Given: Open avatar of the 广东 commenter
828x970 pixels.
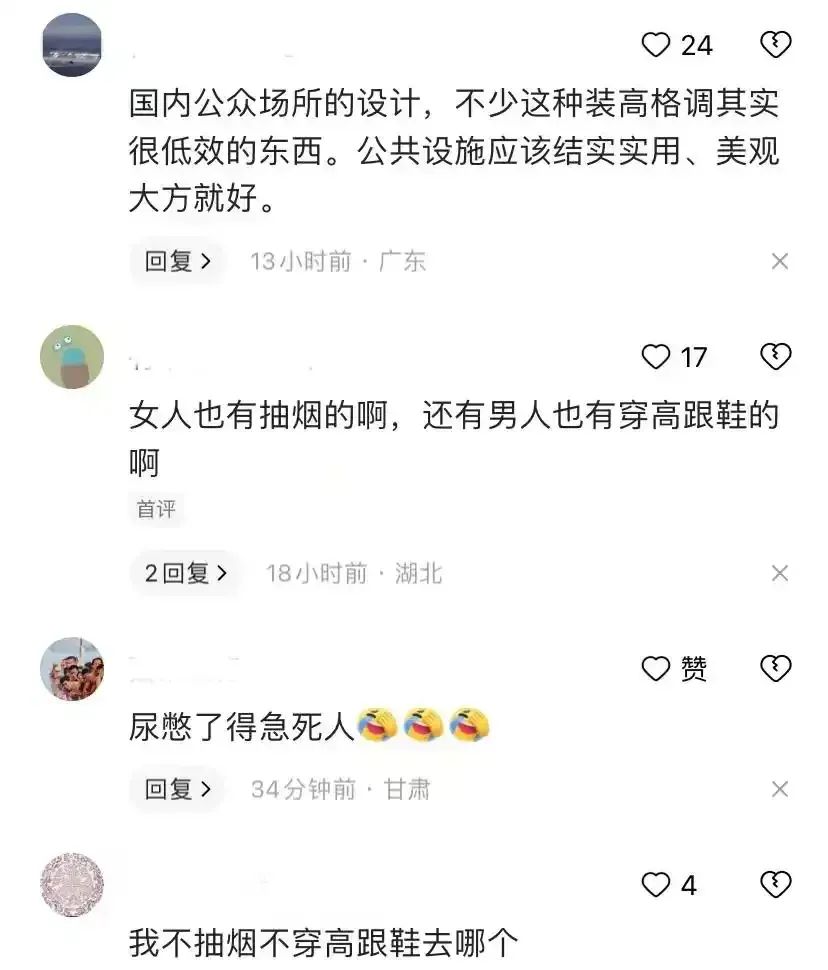Looking at the screenshot, I should [x=72, y=45].
